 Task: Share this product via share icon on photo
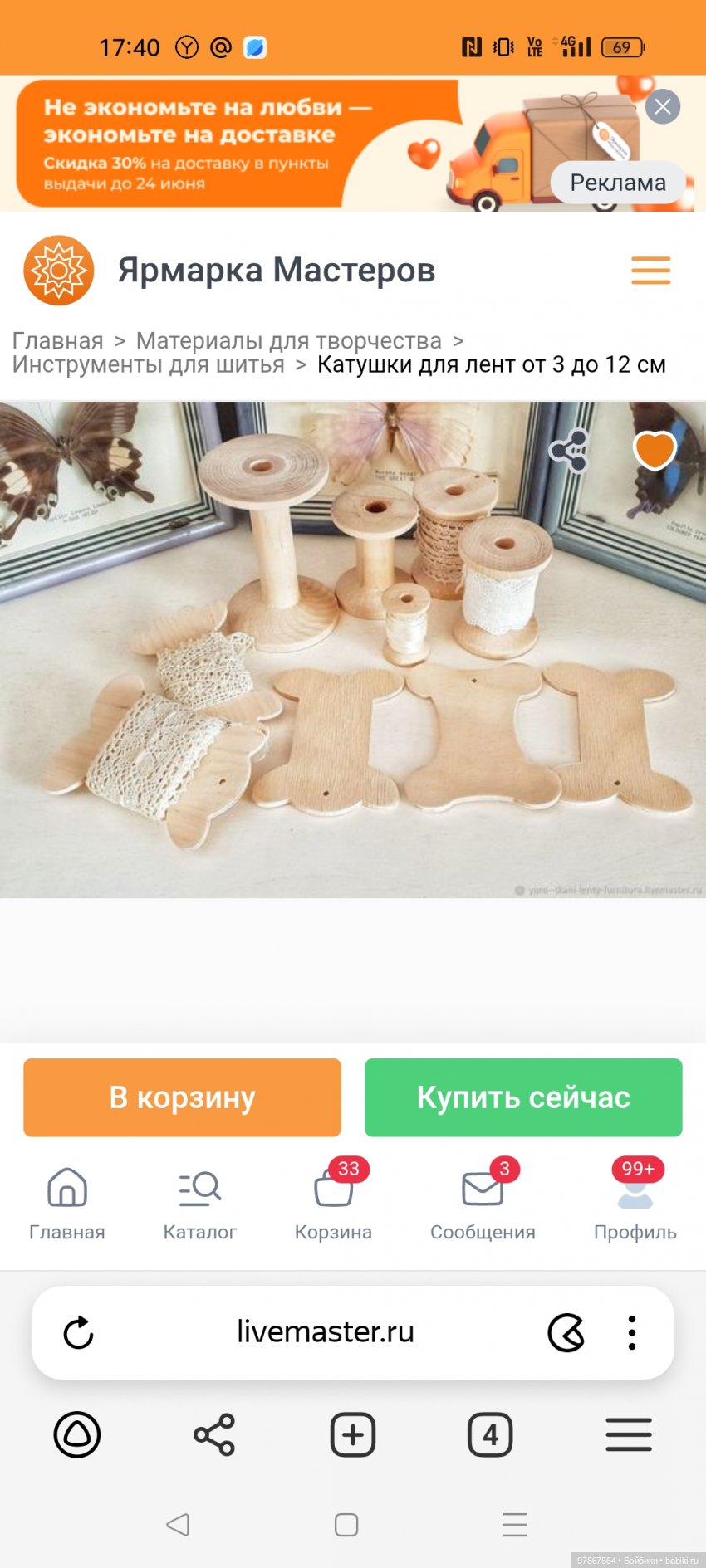[570, 451]
